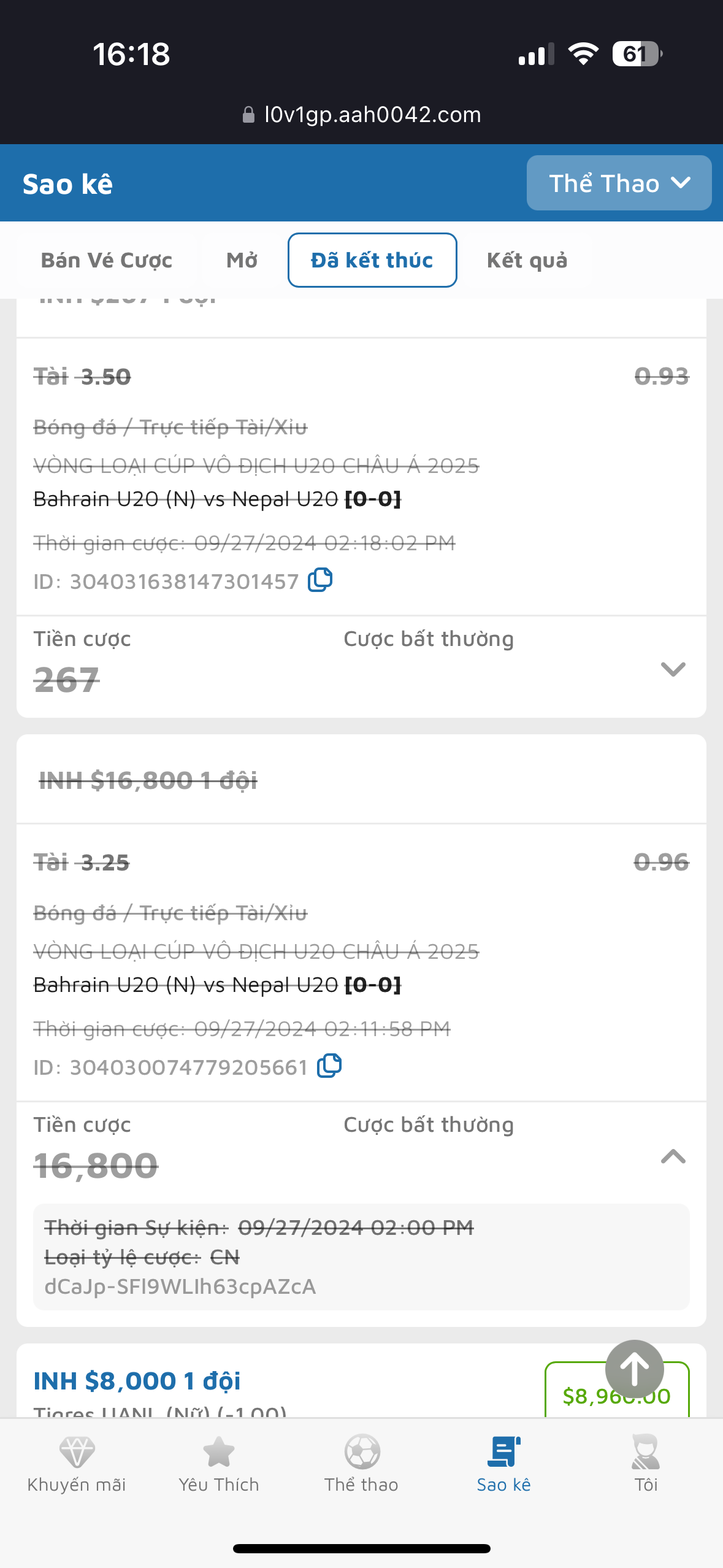Go to the Yêu Thích tab
This screenshot has width=723, height=1568.
click(x=219, y=1464)
